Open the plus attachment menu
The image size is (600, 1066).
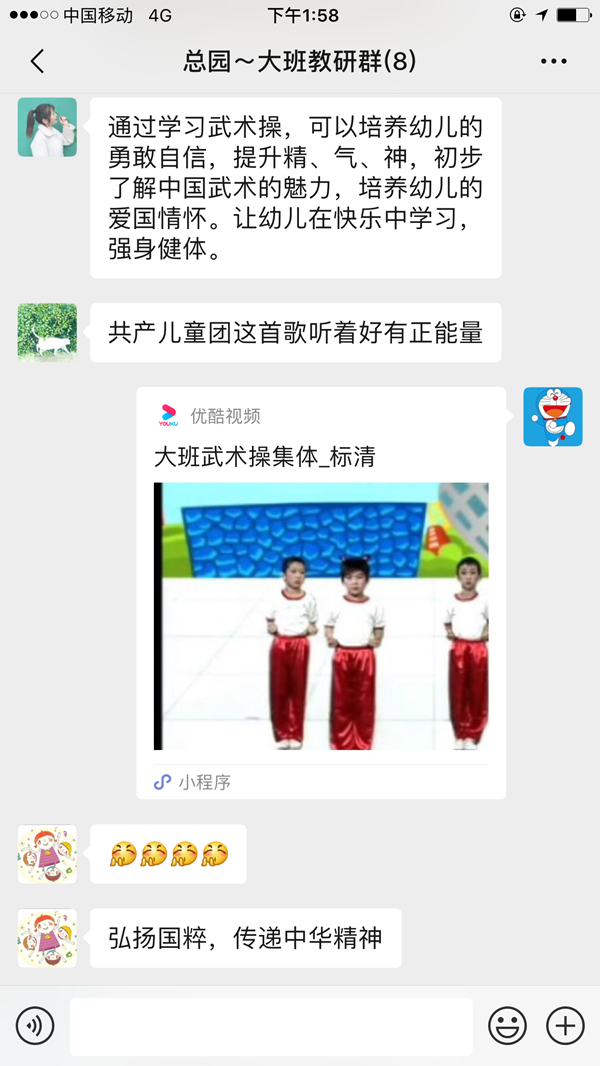click(x=565, y=1026)
